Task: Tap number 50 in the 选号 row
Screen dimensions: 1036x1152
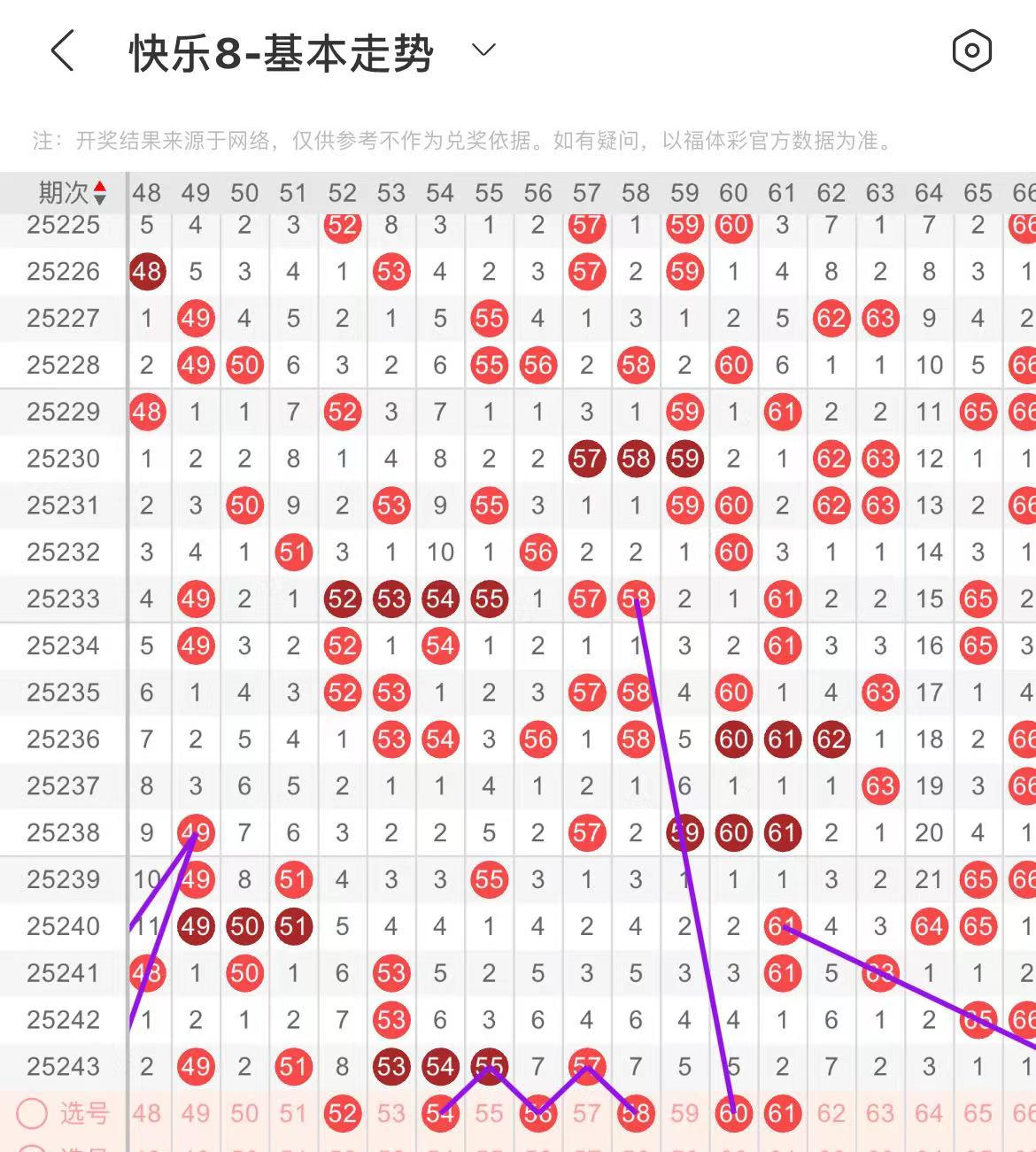Action: point(244,1113)
